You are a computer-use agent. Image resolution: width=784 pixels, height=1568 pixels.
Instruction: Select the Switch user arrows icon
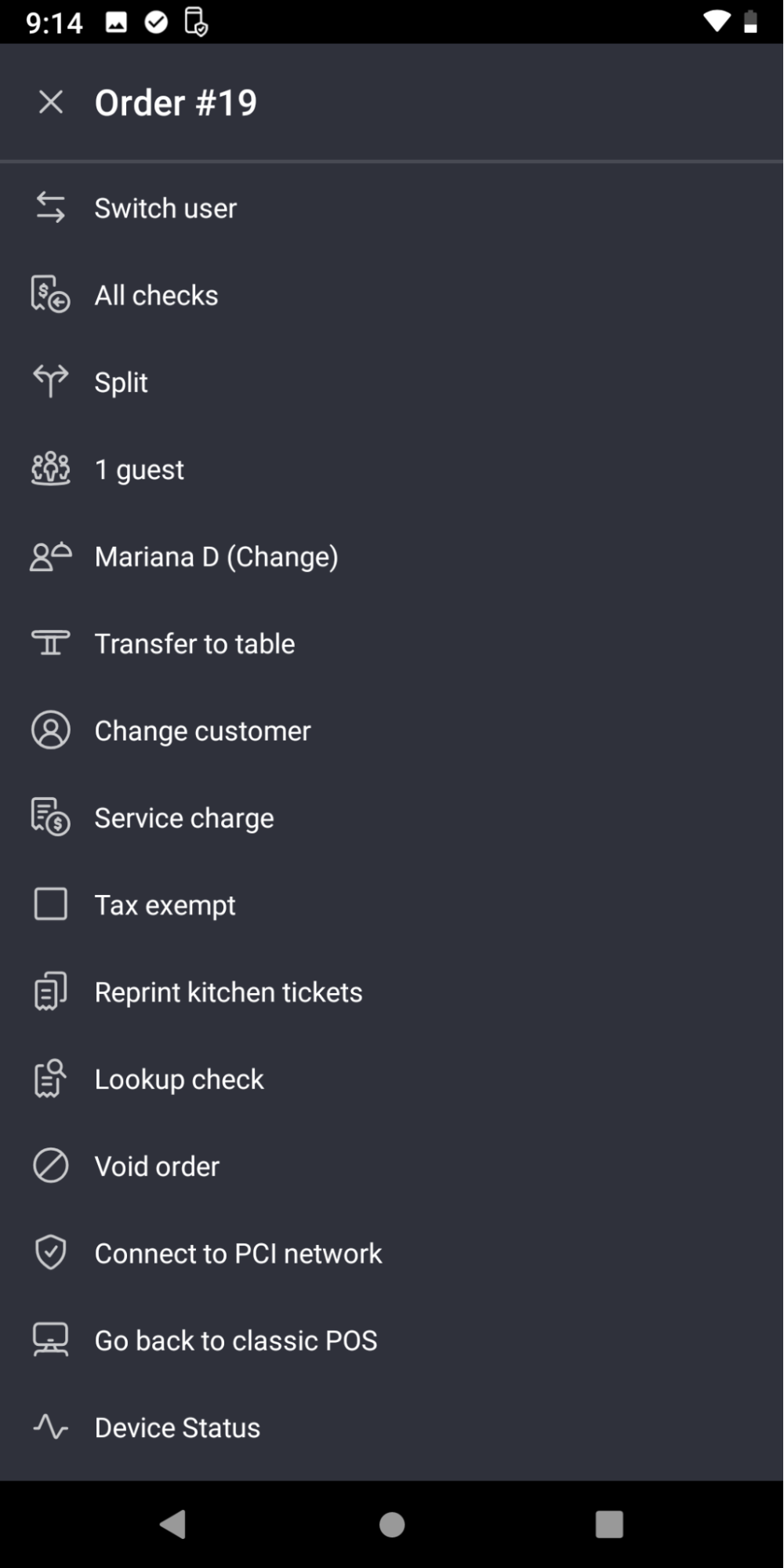(x=51, y=208)
